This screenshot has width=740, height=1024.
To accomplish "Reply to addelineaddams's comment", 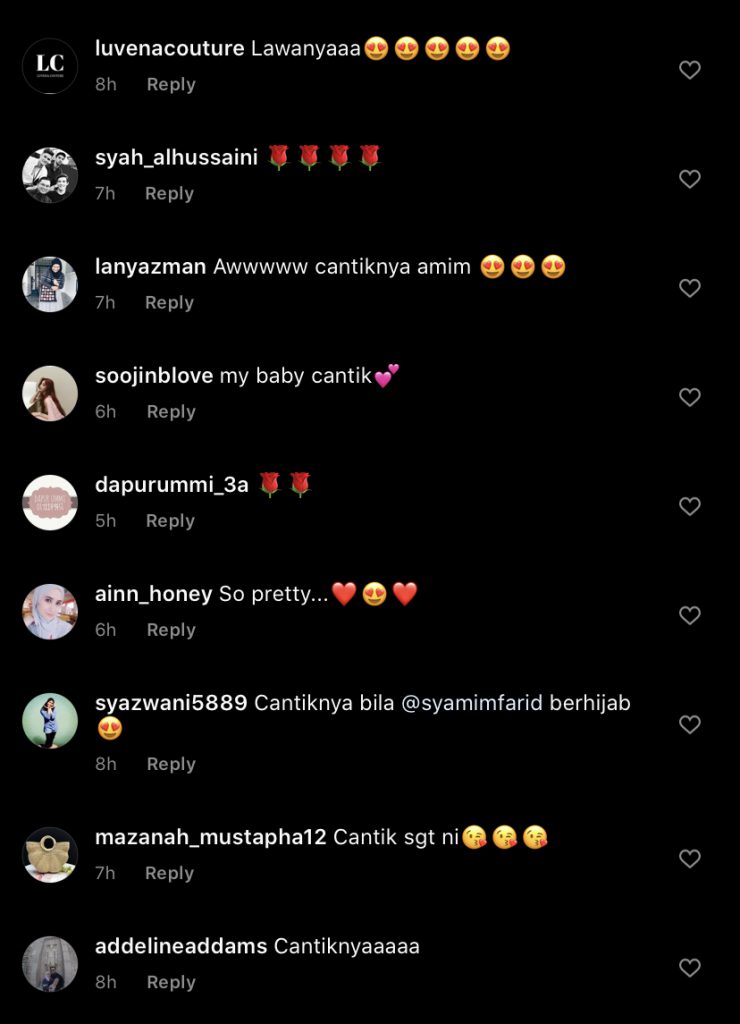I will pyautogui.click(x=171, y=982).
